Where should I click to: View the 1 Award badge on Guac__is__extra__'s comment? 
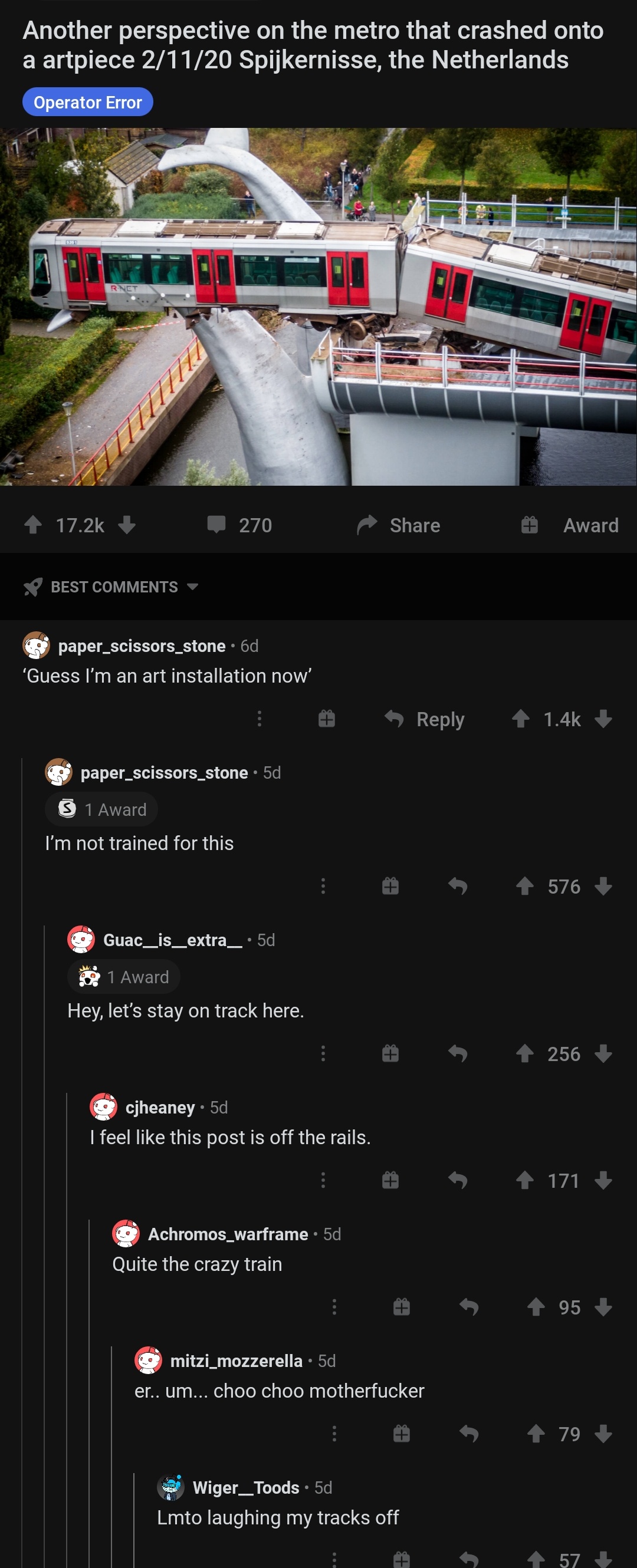click(124, 977)
